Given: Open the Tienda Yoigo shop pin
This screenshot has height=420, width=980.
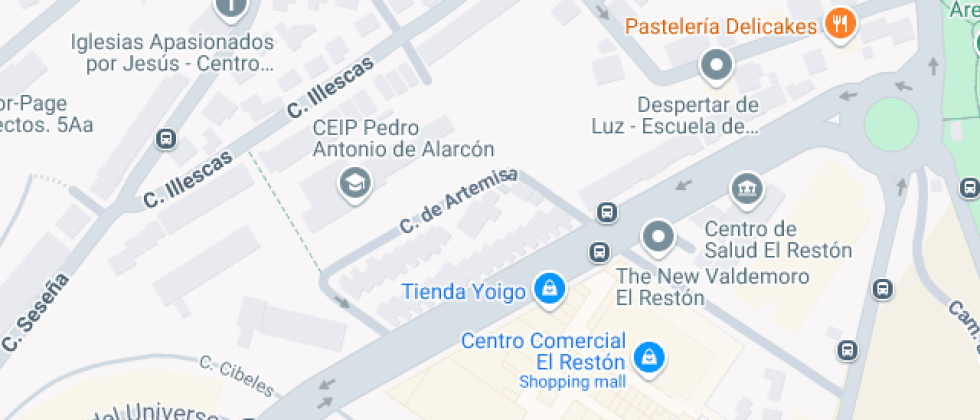Looking at the screenshot, I should point(548,290).
